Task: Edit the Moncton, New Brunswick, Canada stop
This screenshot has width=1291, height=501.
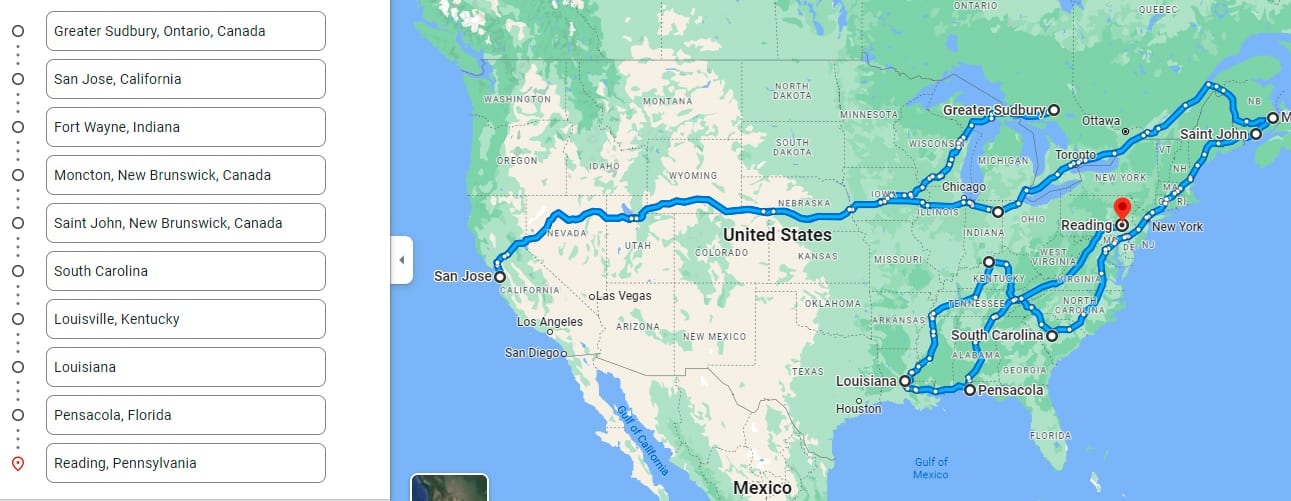Action: click(x=185, y=175)
